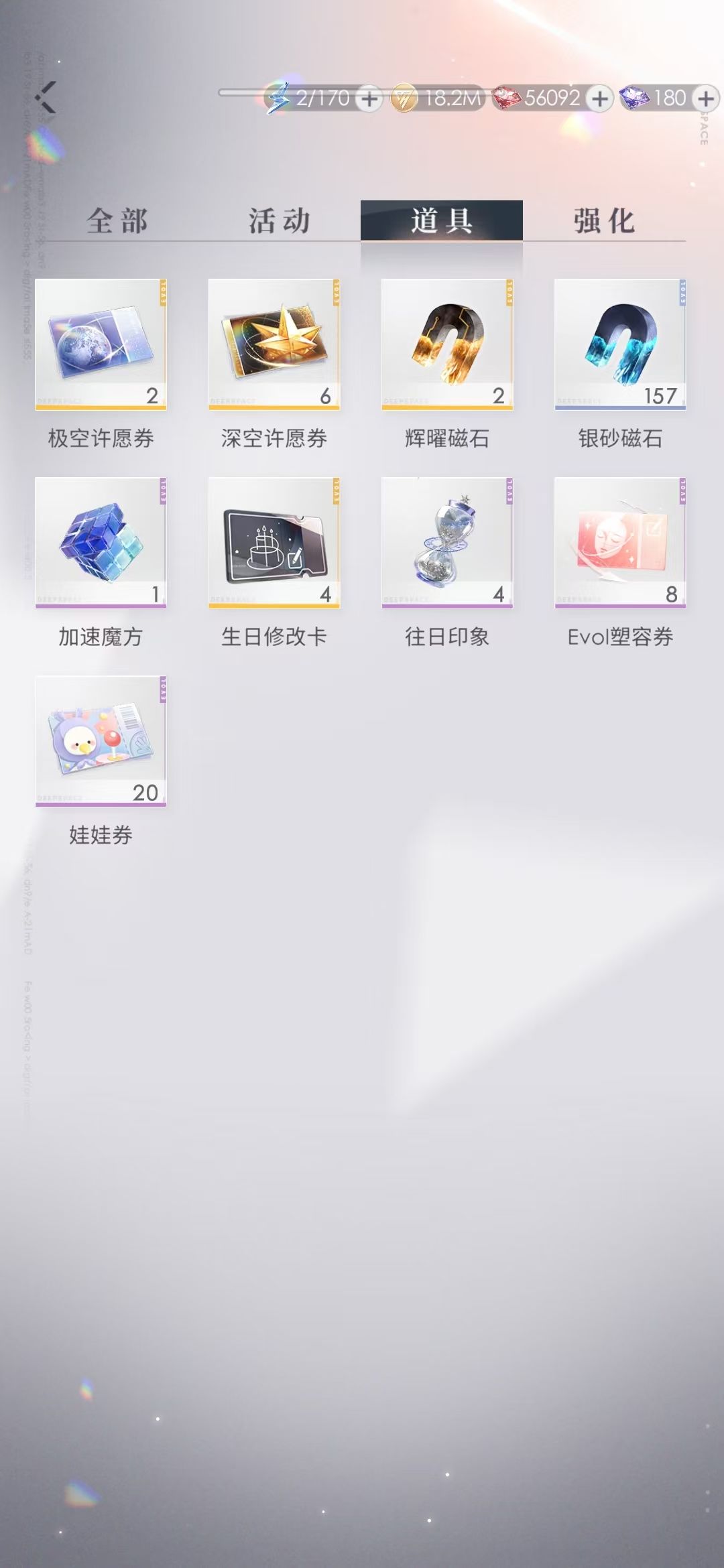724x1568 pixels.
Task: Switch to the 活动 tab
Action: click(280, 220)
